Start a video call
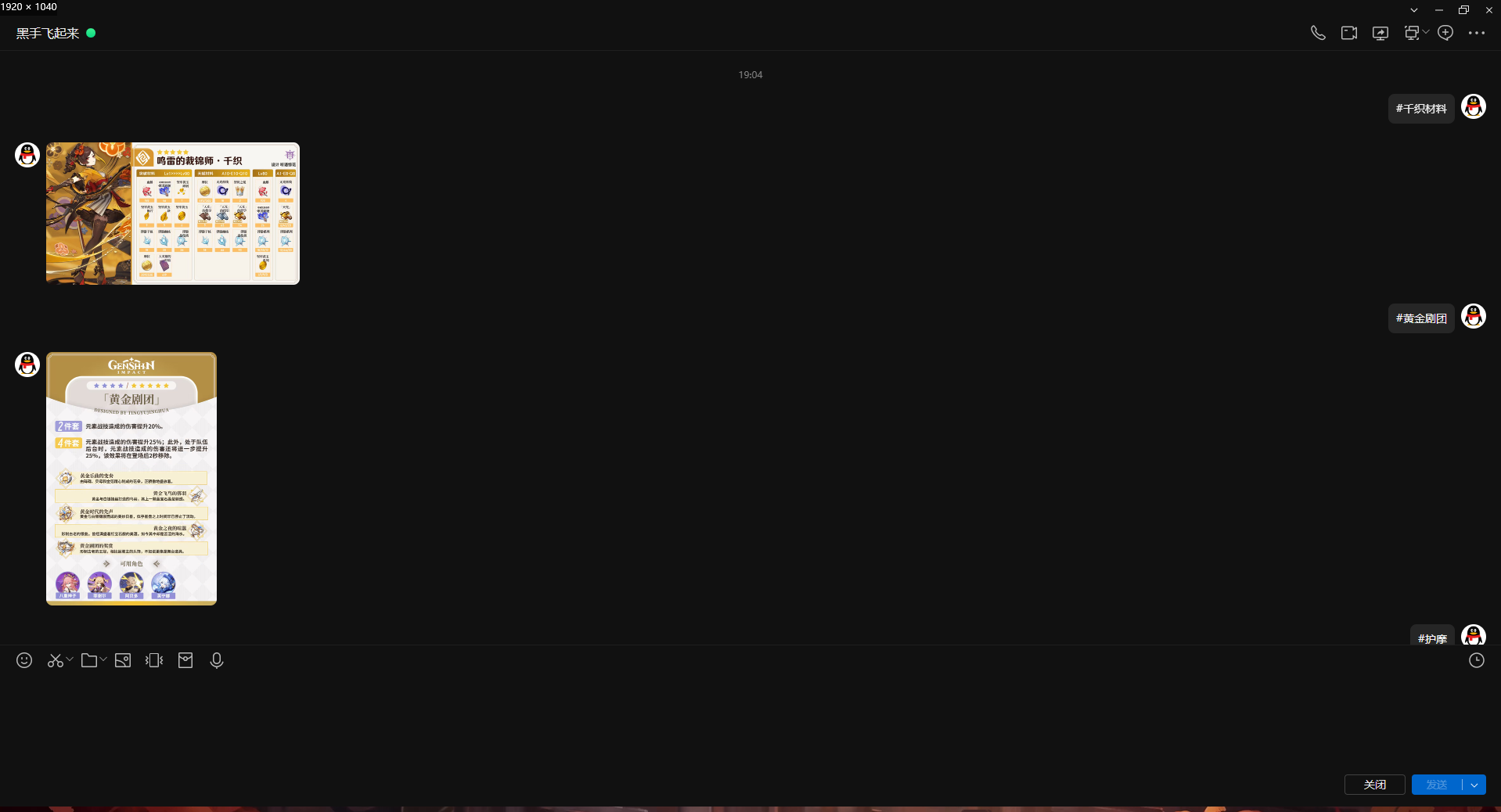The image size is (1501, 812). 1349,33
